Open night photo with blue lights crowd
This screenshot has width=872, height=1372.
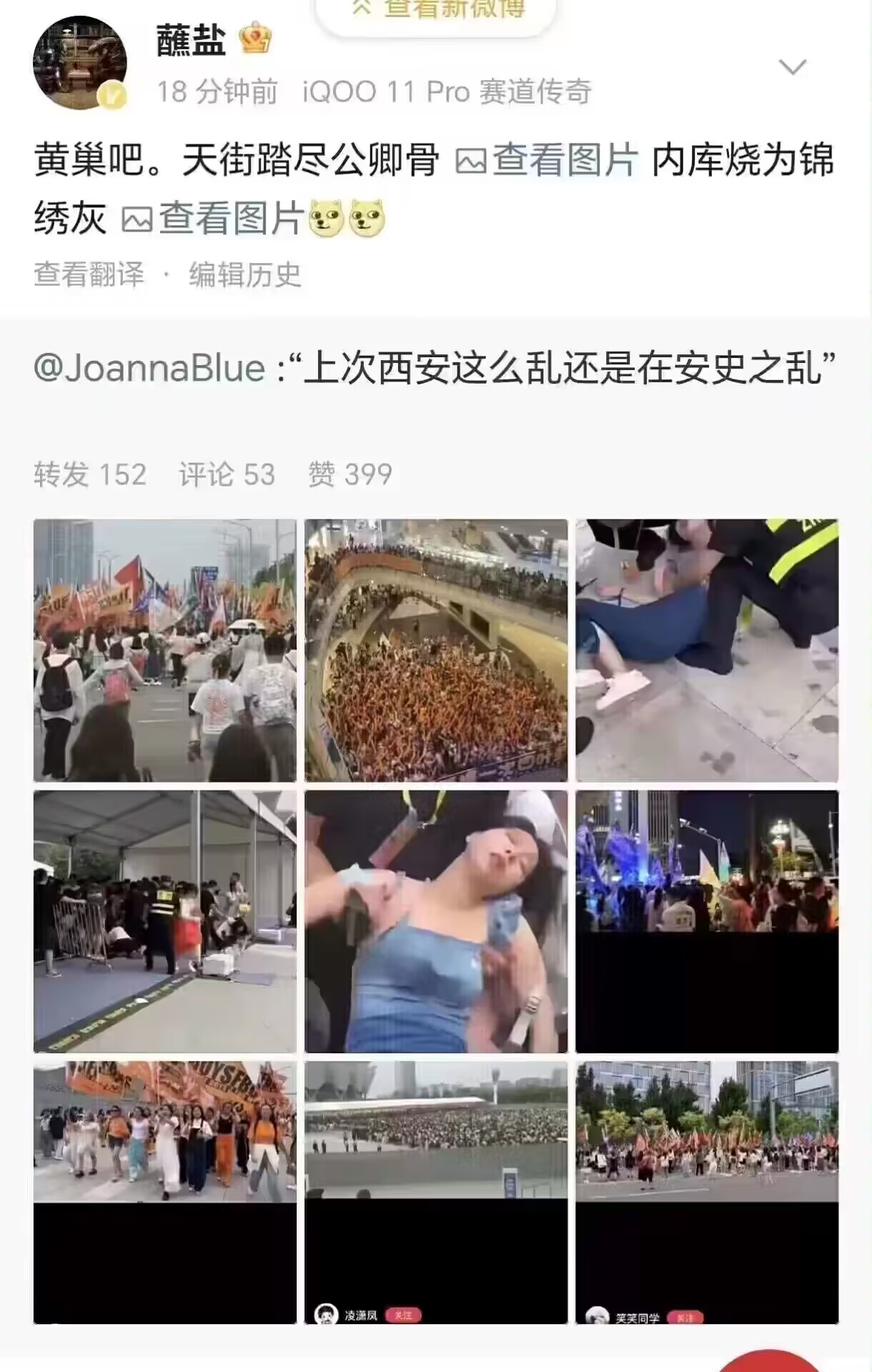(707, 921)
